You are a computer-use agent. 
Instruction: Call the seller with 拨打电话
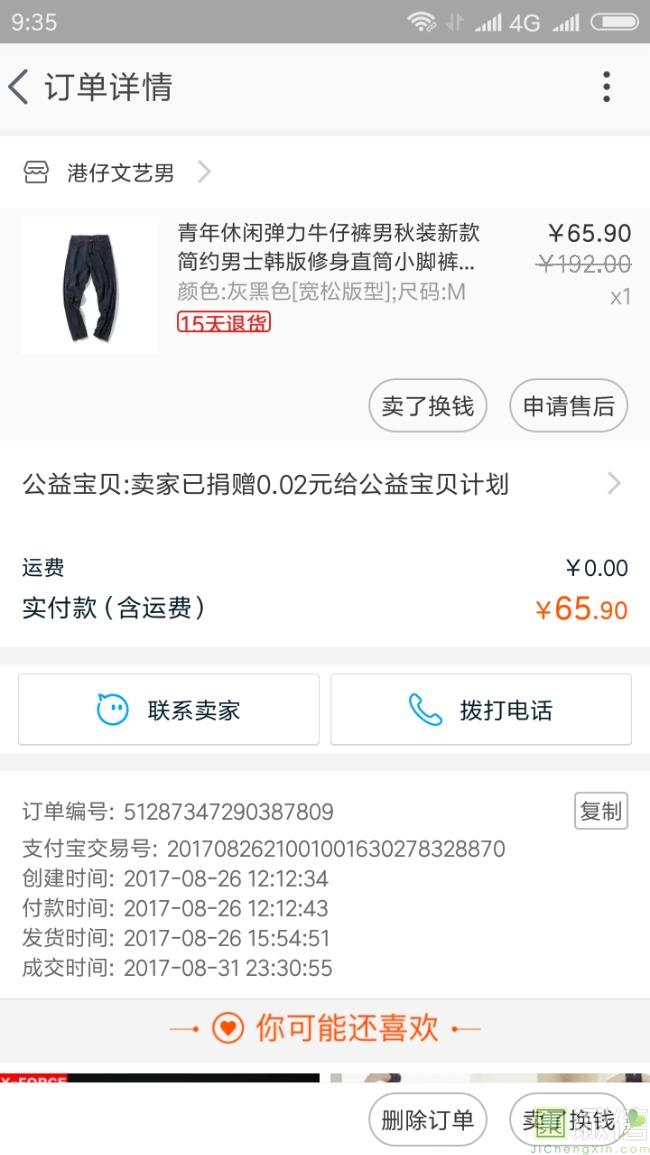481,710
